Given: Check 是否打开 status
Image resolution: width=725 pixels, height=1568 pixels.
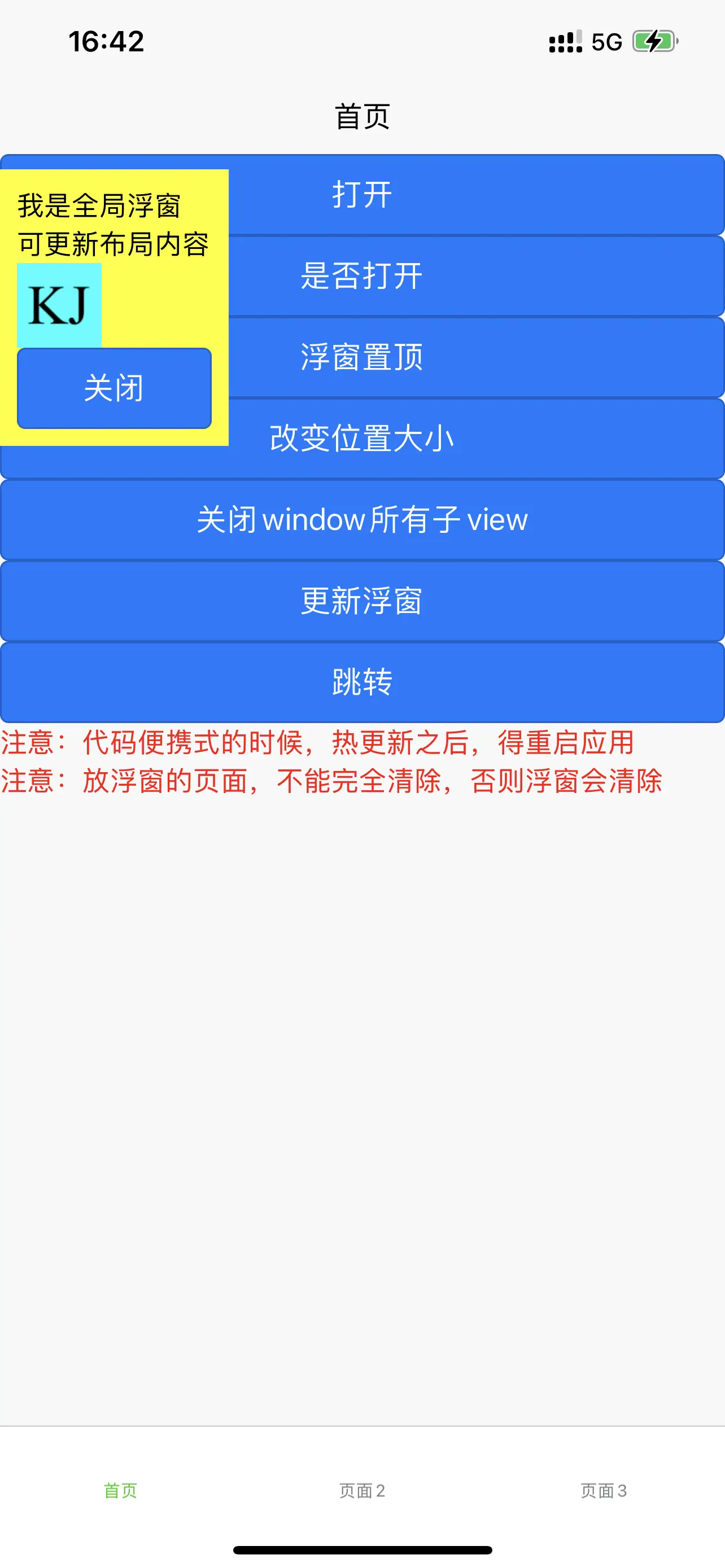Looking at the screenshot, I should (x=475, y=276).
